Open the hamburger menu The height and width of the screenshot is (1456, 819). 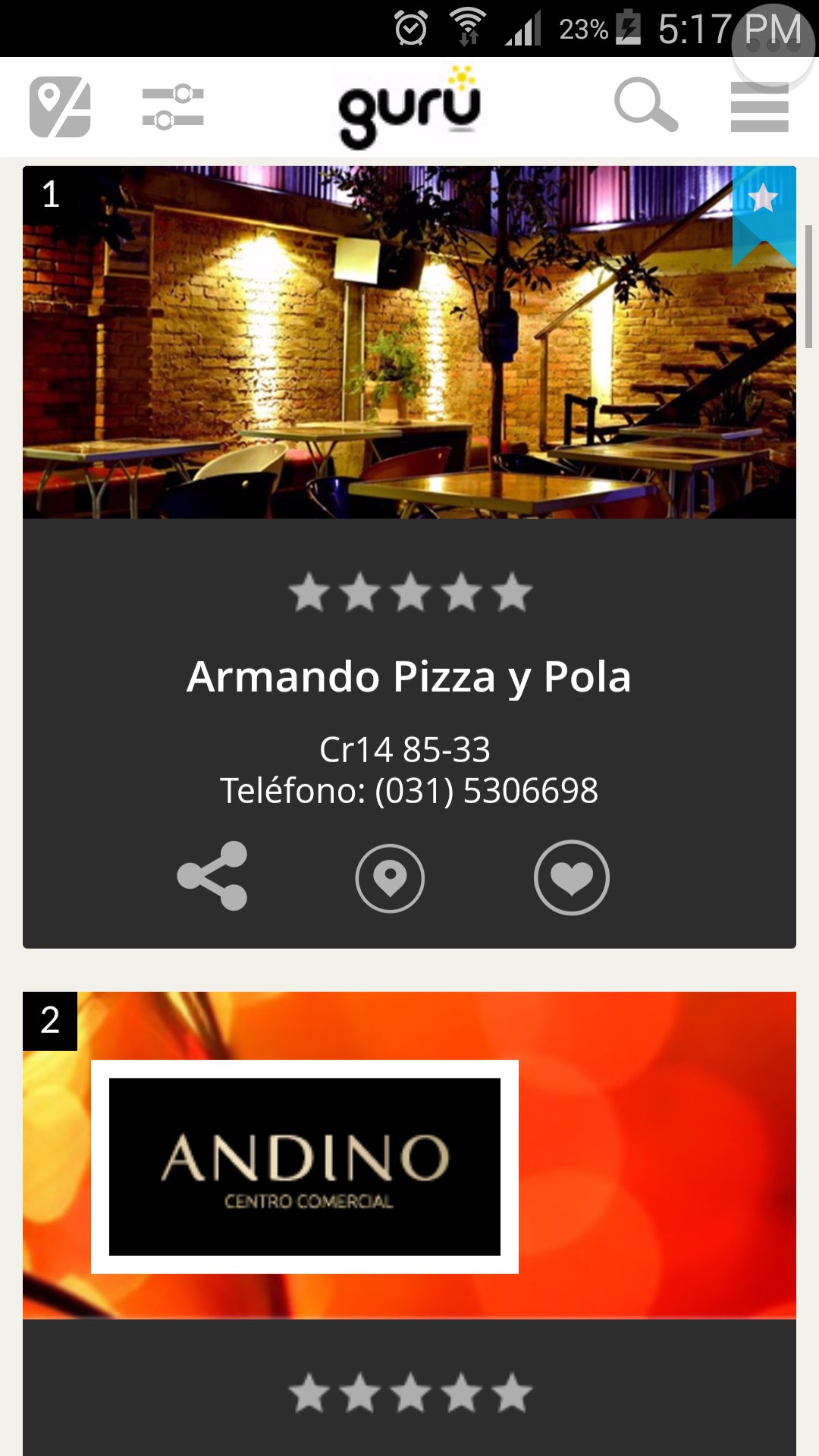760,106
